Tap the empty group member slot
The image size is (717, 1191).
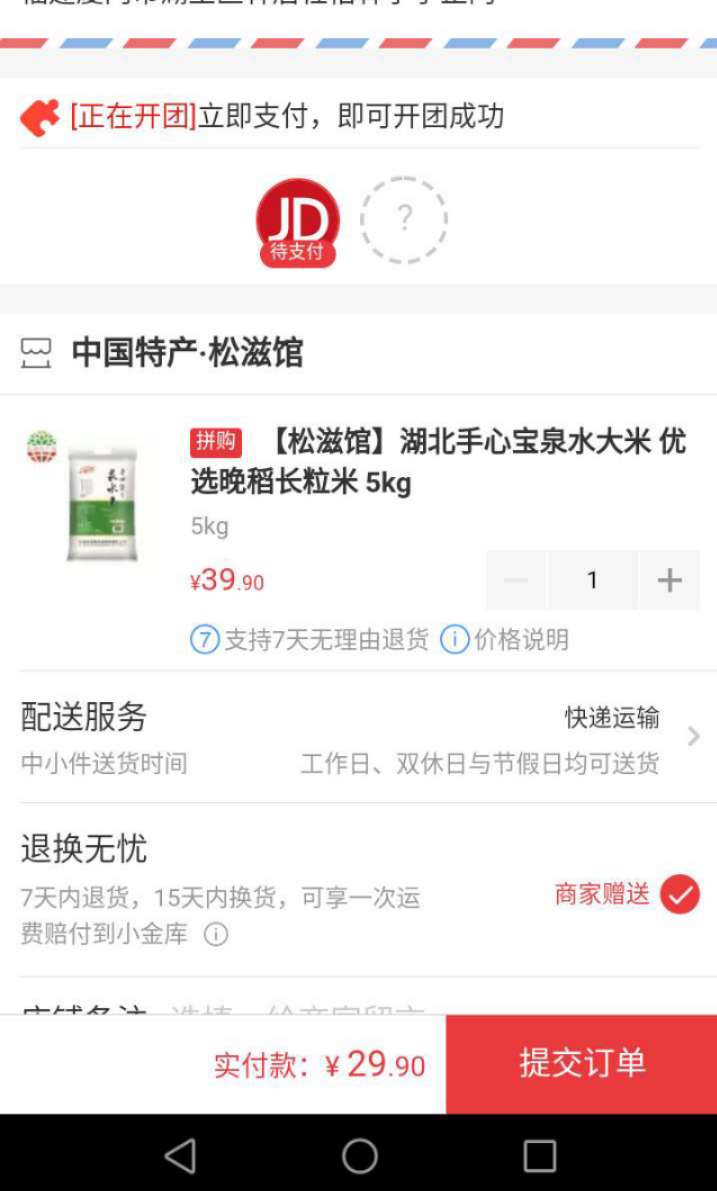pyautogui.click(x=403, y=220)
